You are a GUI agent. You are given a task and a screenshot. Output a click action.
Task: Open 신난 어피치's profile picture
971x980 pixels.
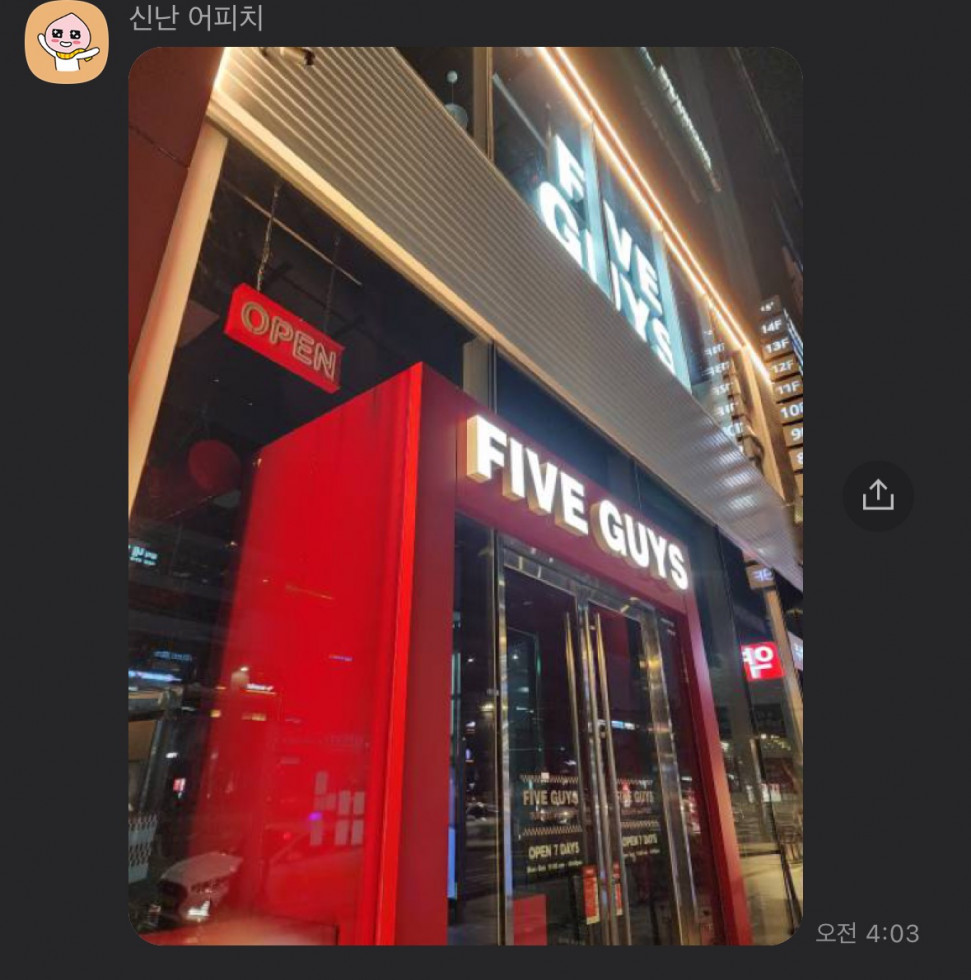pyautogui.click(x=67, y=42)
